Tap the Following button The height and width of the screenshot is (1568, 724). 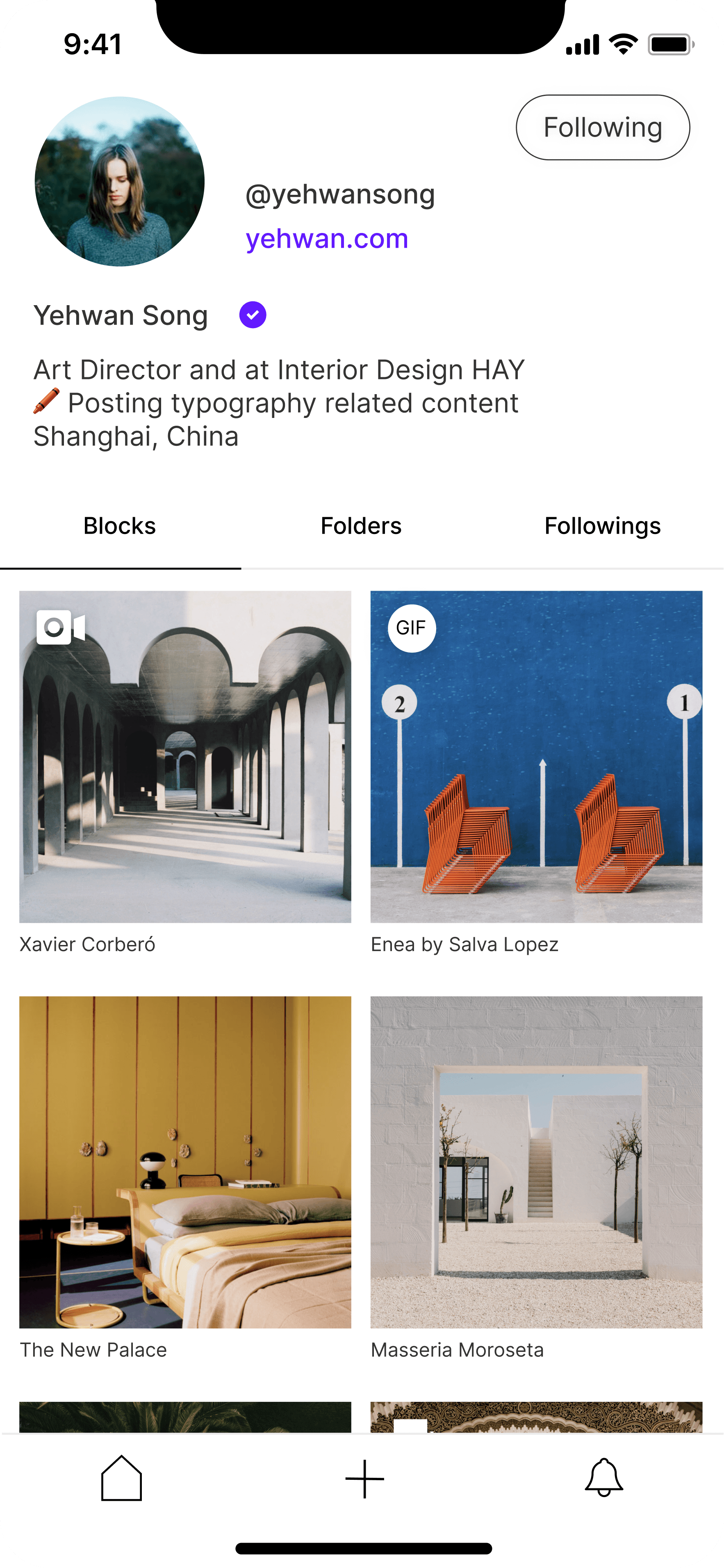(x=602, y=127)
